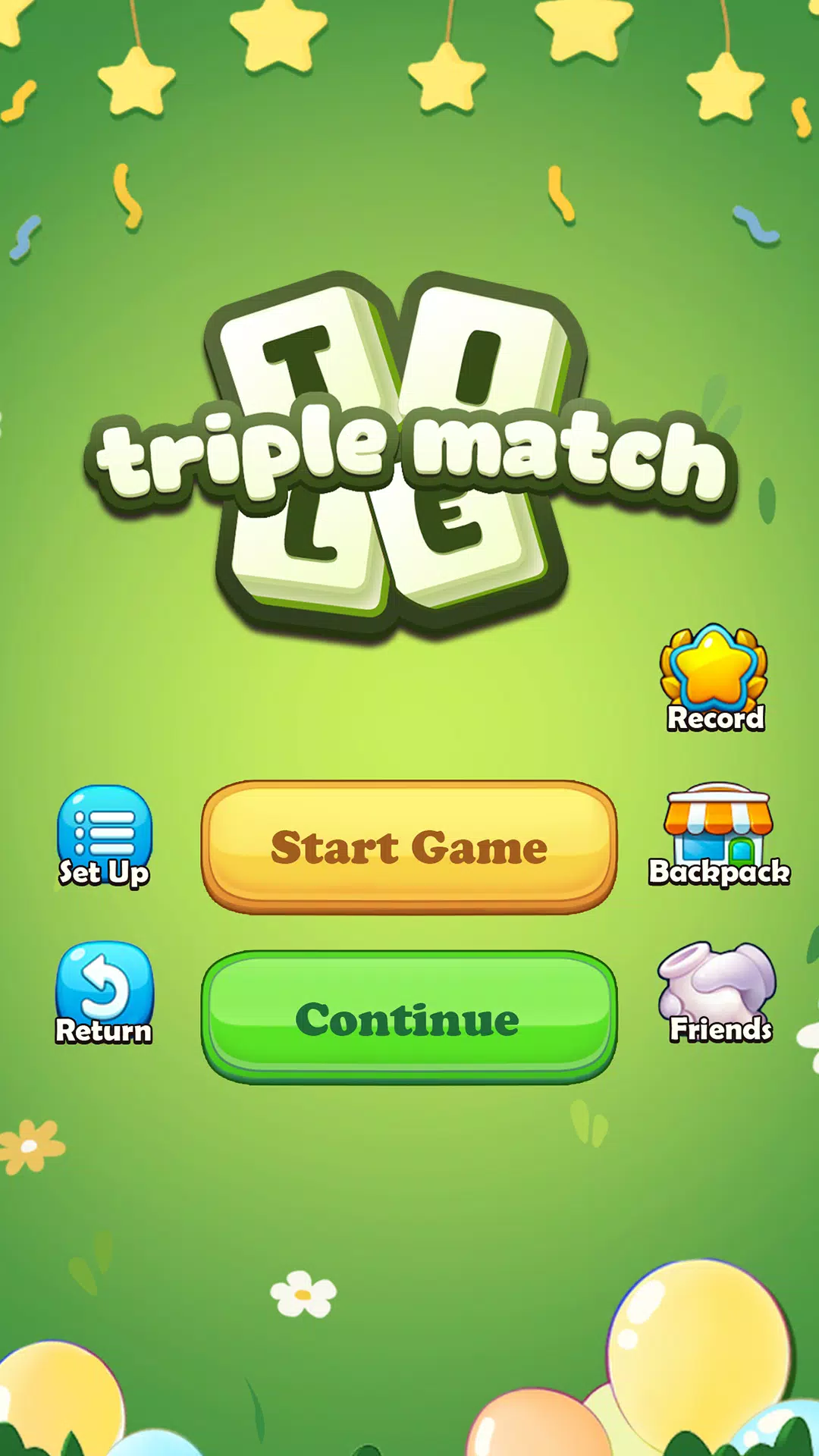Tap the Start Game button
Image resolution: width=819 pixels, height=1456 pixels.
409,846
